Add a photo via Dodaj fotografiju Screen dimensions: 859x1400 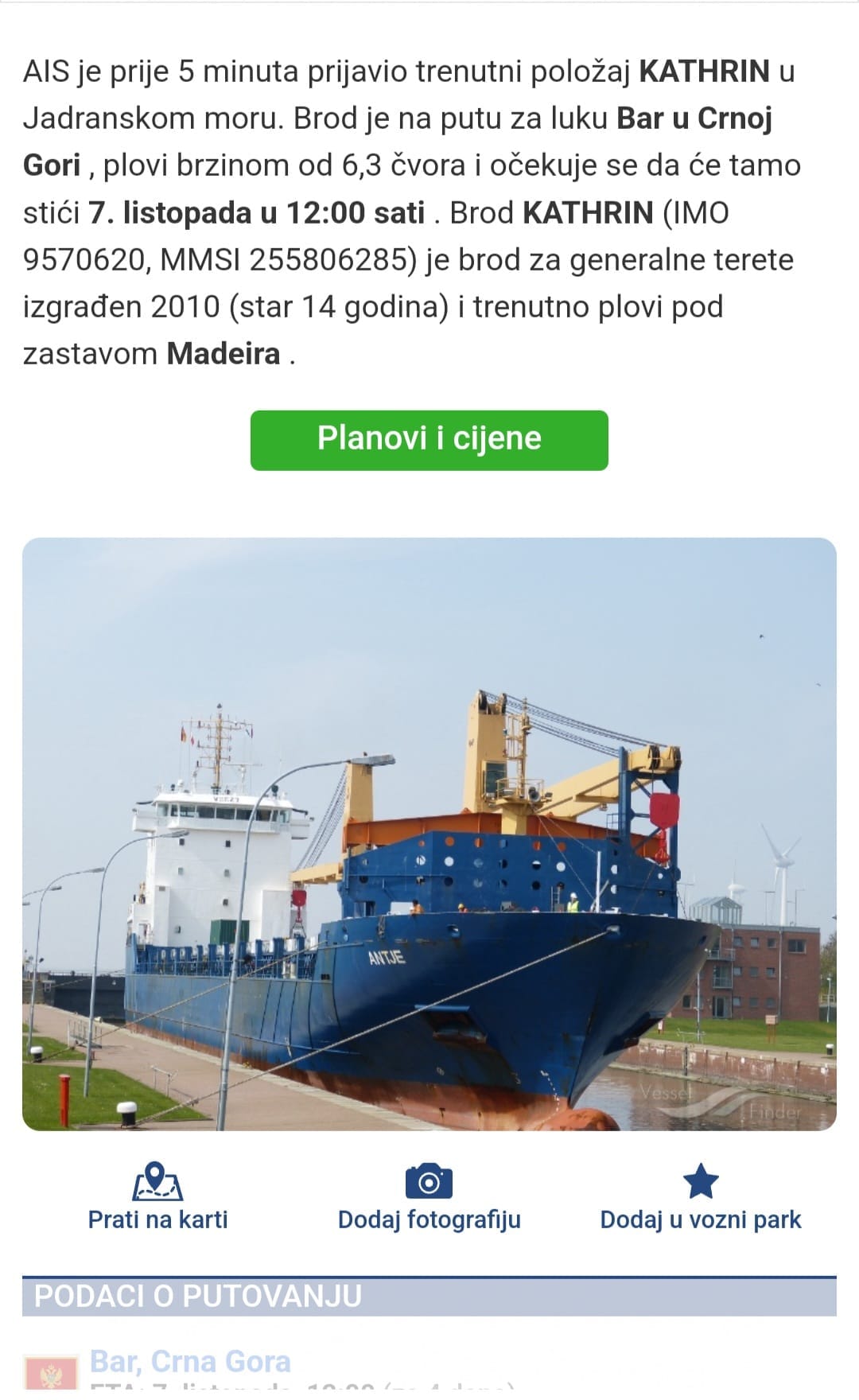click(429, 1197)
